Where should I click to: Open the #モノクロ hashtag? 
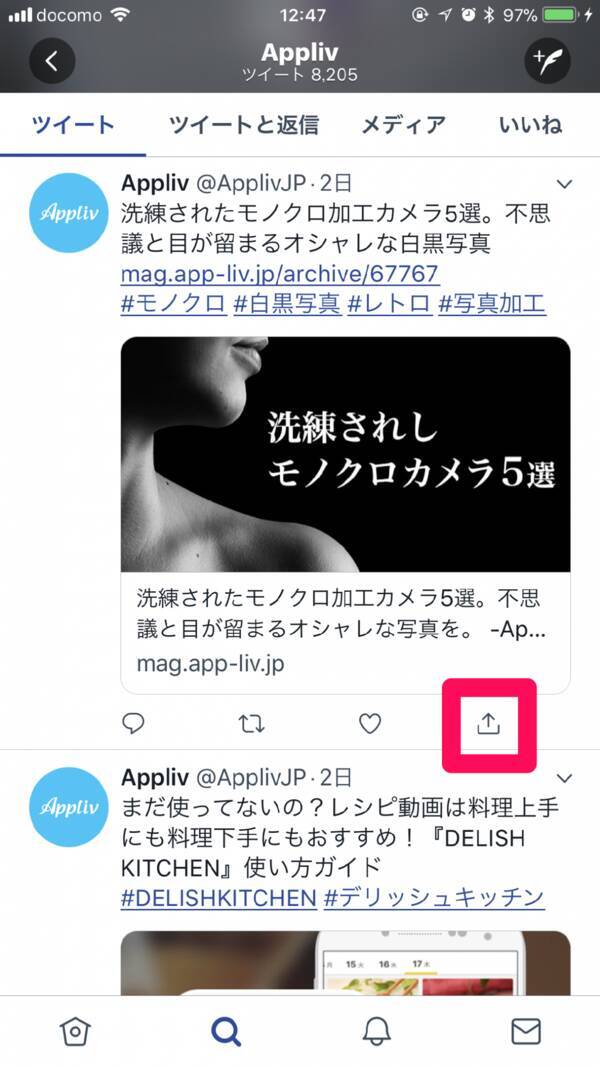coord(173,303)
